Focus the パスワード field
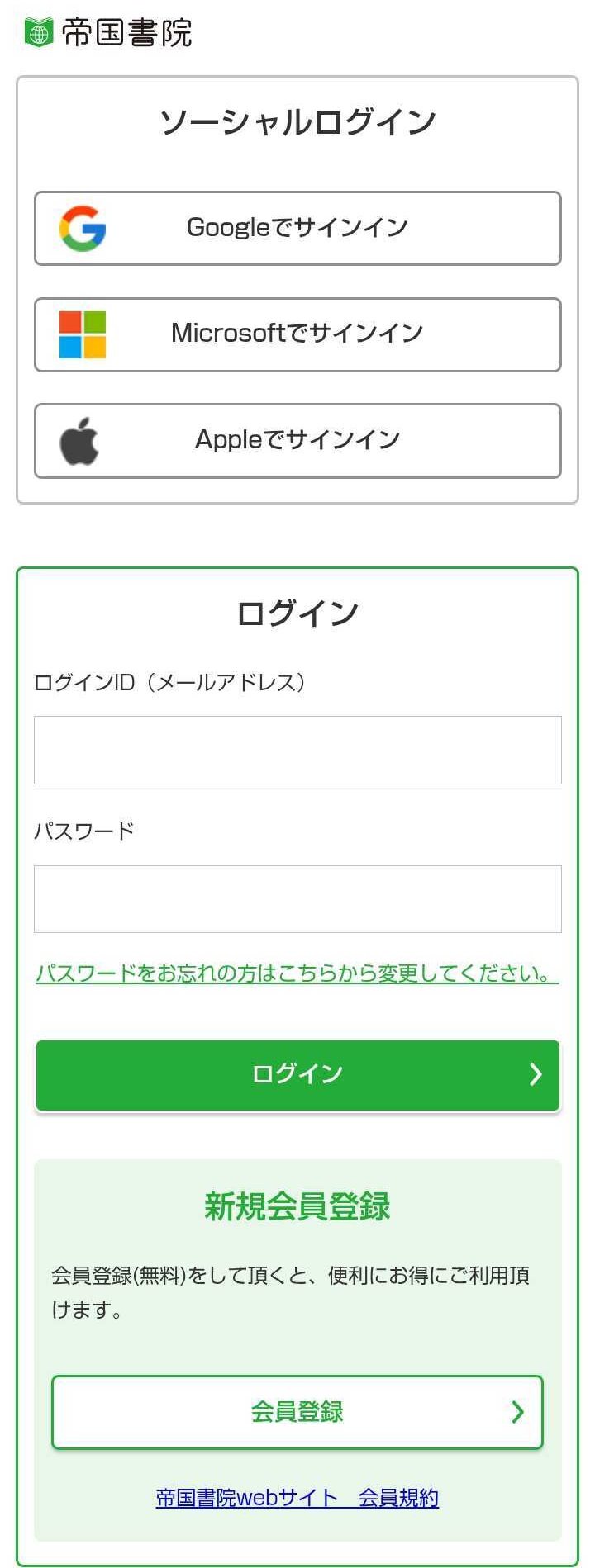 coord(297,898)
